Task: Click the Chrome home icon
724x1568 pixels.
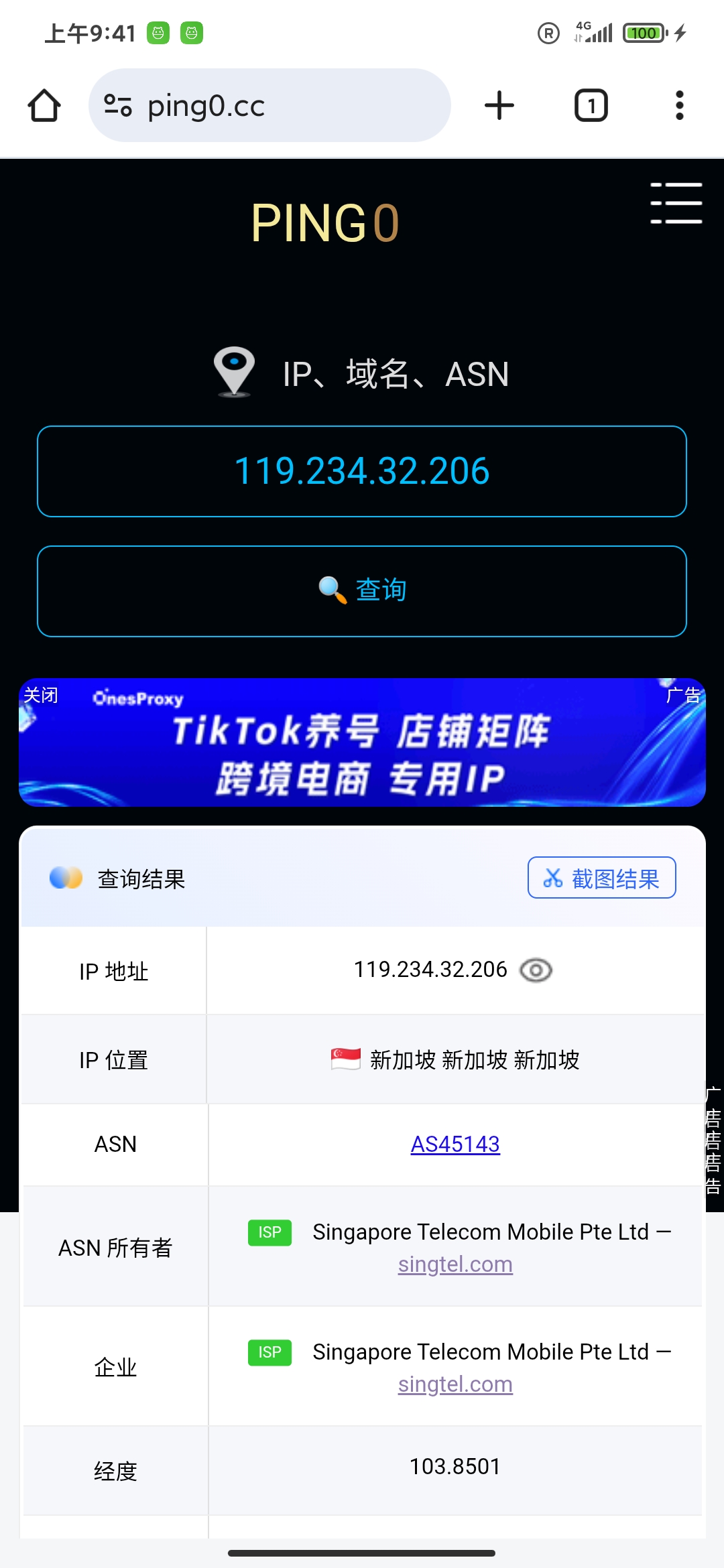Action: (x=44, y=105)
